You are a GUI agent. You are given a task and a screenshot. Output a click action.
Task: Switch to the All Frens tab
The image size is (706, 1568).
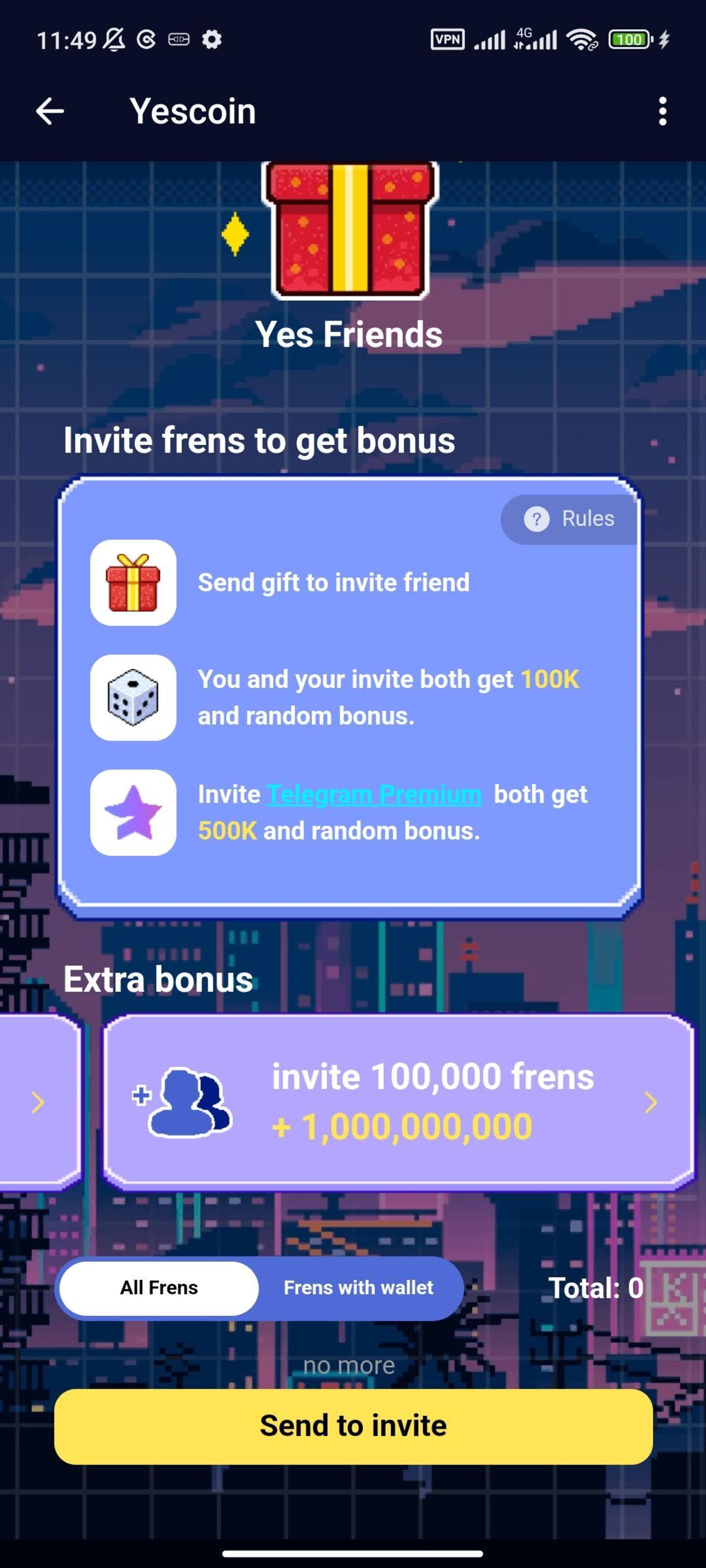[159, 1288]
